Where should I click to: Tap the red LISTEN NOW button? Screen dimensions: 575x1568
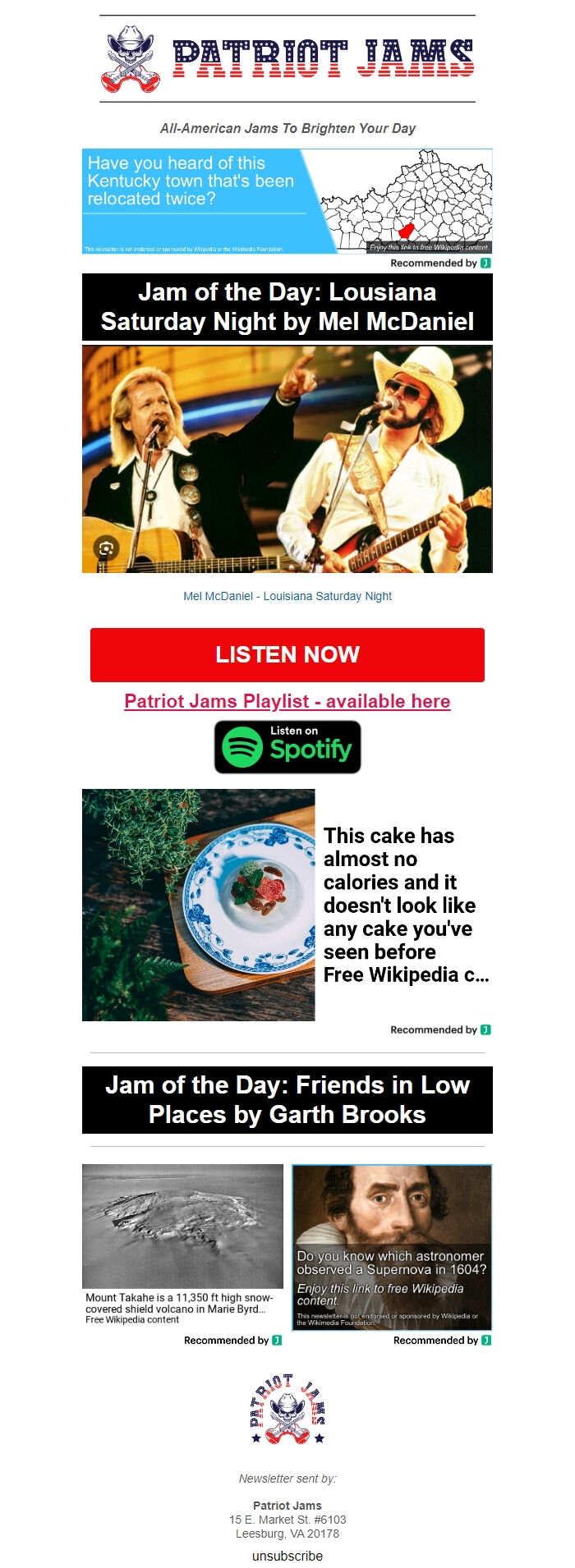287,654
